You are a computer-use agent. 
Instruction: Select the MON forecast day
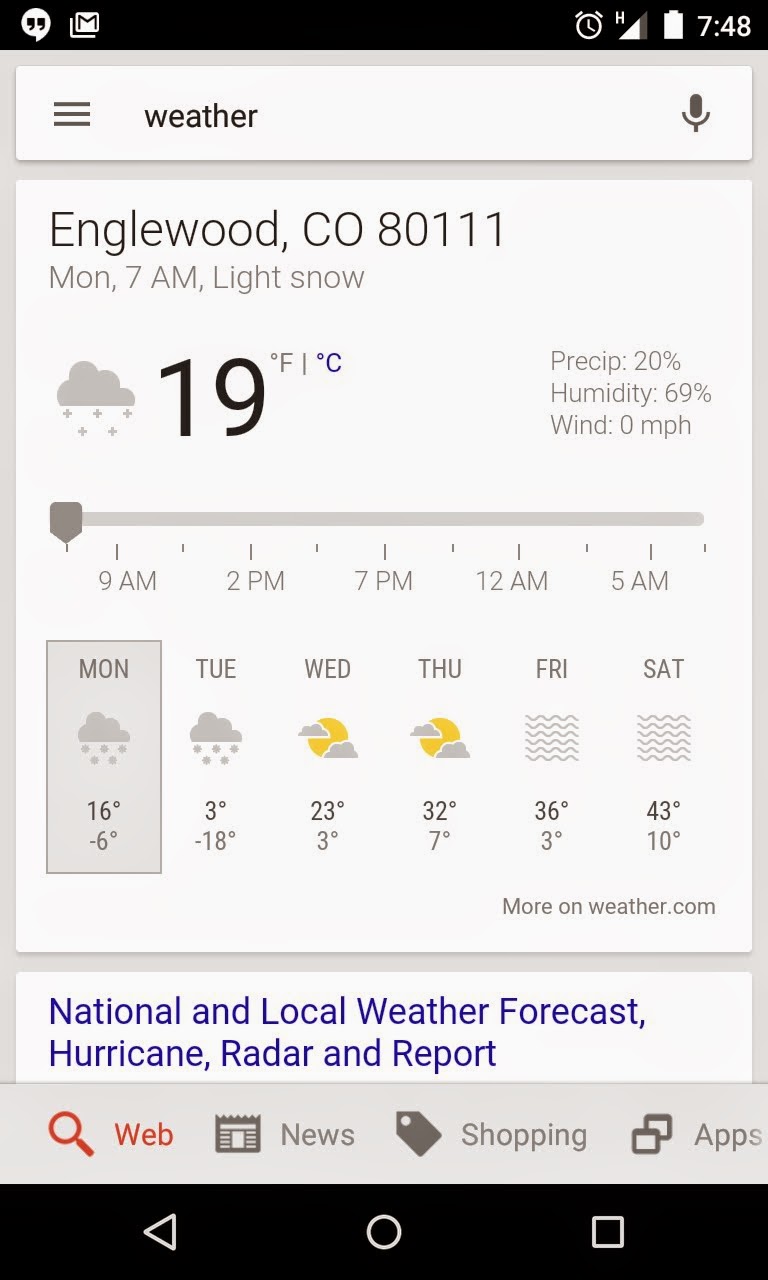tap(104, 756)
